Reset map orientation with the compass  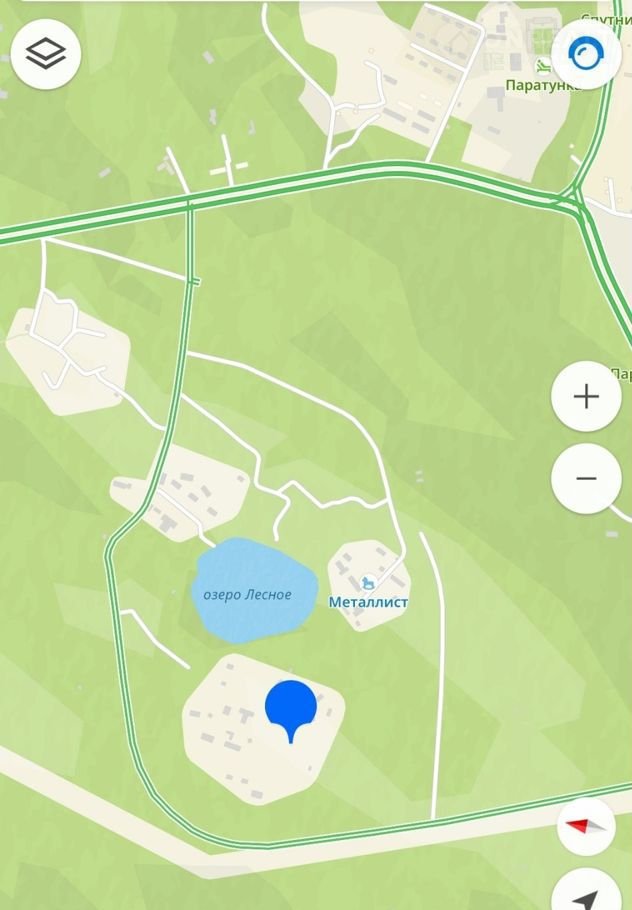click(x=586, y=826)
